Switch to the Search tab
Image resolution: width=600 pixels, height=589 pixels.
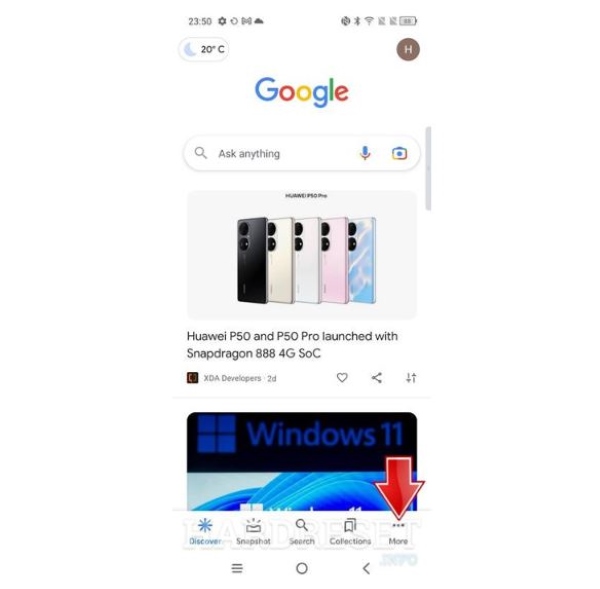click(x=301, y=531)
